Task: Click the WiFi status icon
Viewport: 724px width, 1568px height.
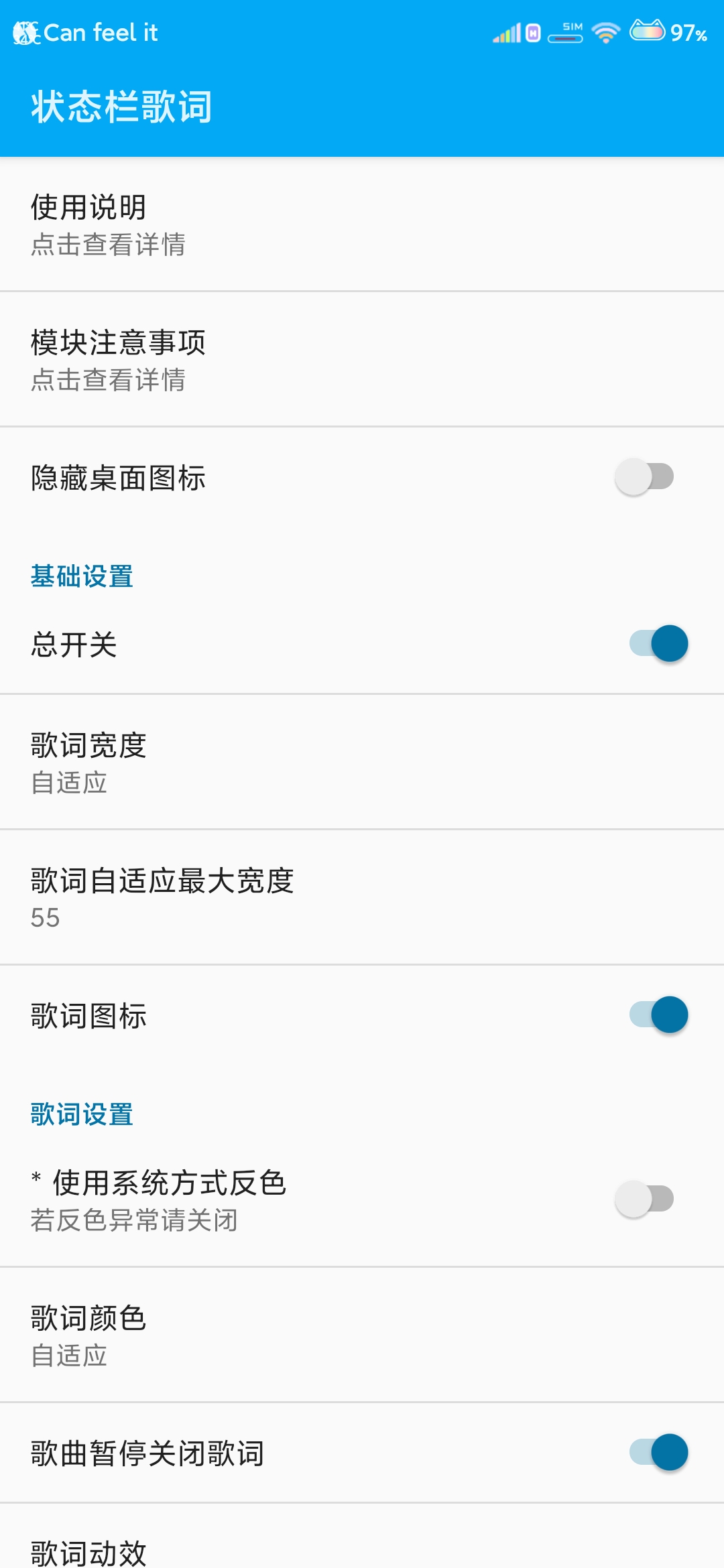Action: point(605,31)
